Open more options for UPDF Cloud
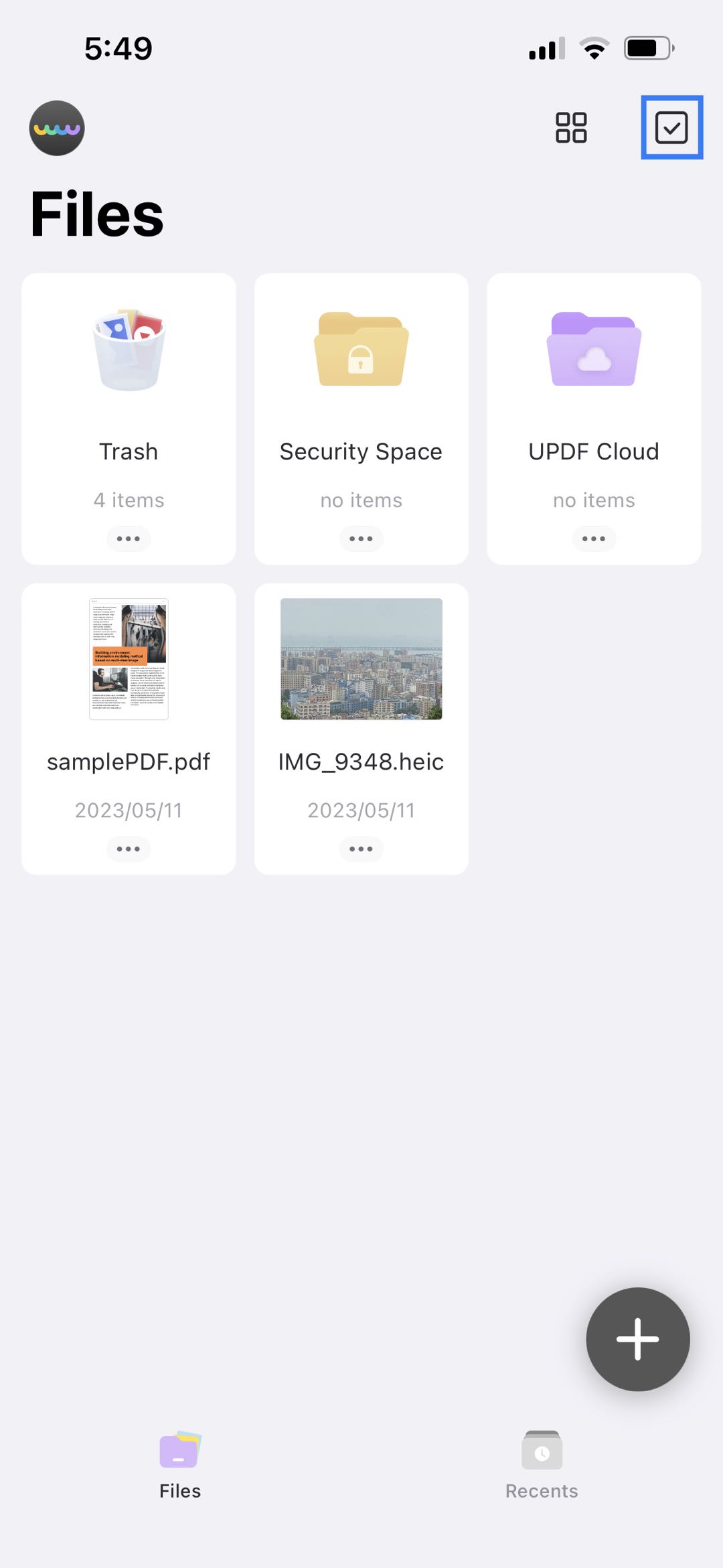 click(x=594, y=539)
